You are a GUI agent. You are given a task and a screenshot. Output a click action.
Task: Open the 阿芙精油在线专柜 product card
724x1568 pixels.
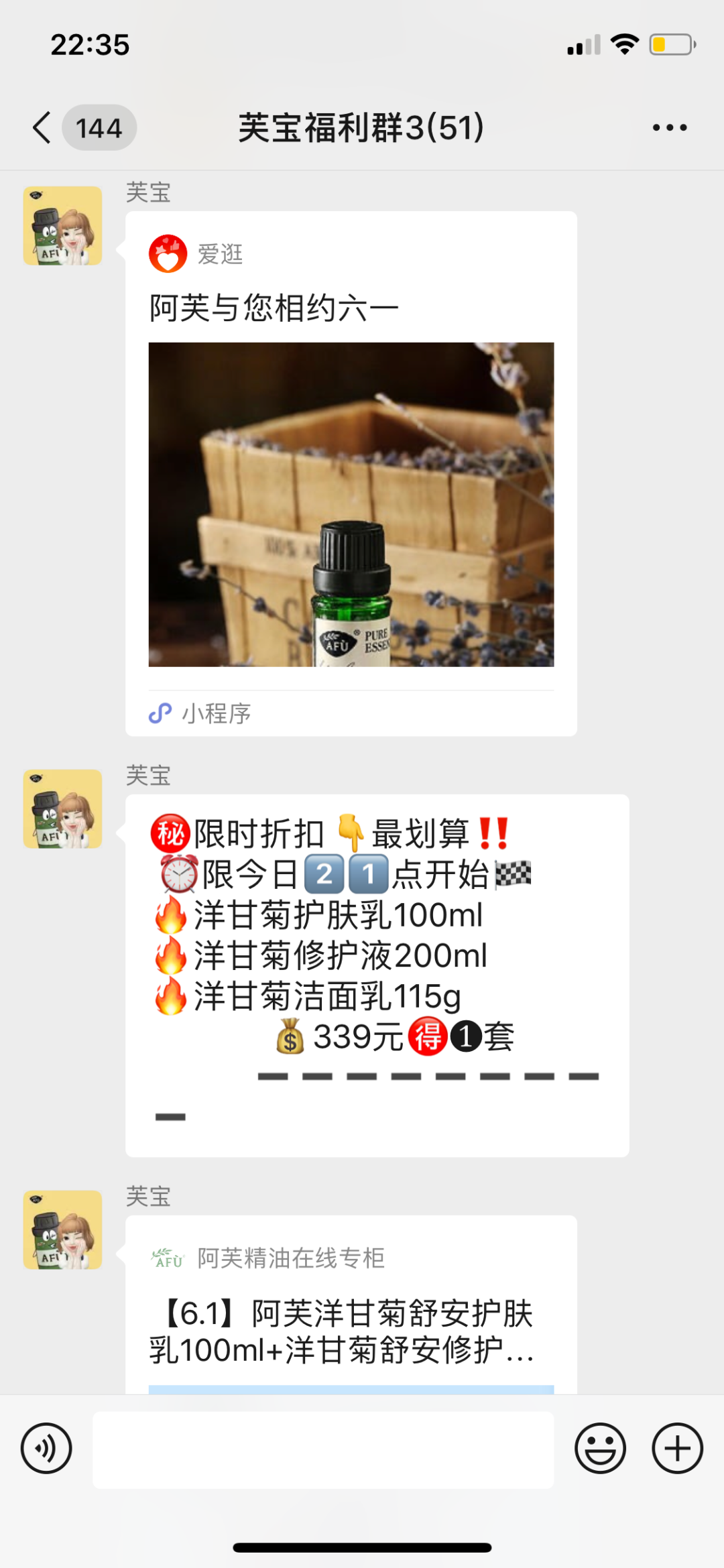pos(351,1304)
